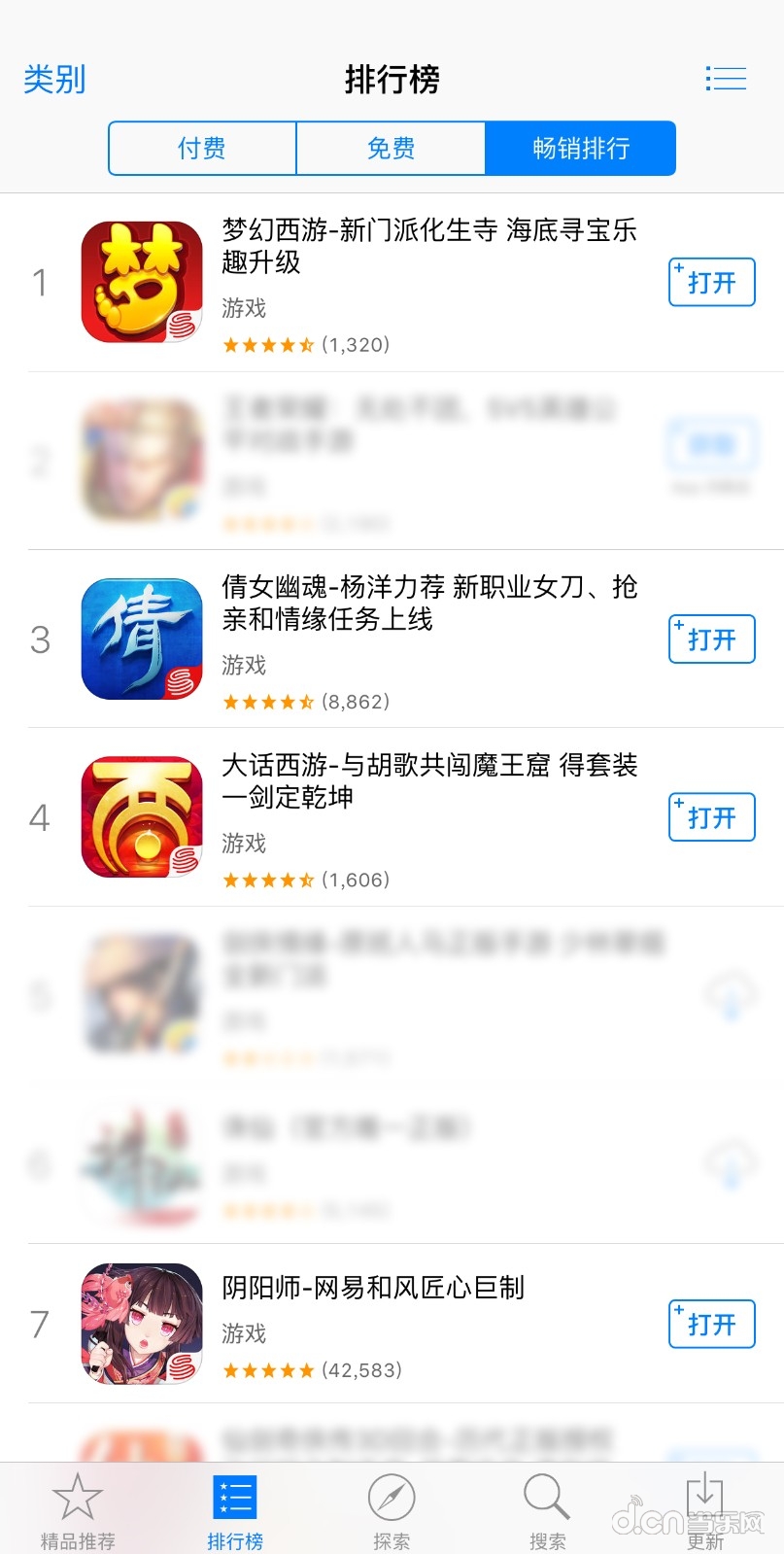Tap 打开 button for 梦幻西游
This screenshot has height=1554, width=784.
click(711, 283)
